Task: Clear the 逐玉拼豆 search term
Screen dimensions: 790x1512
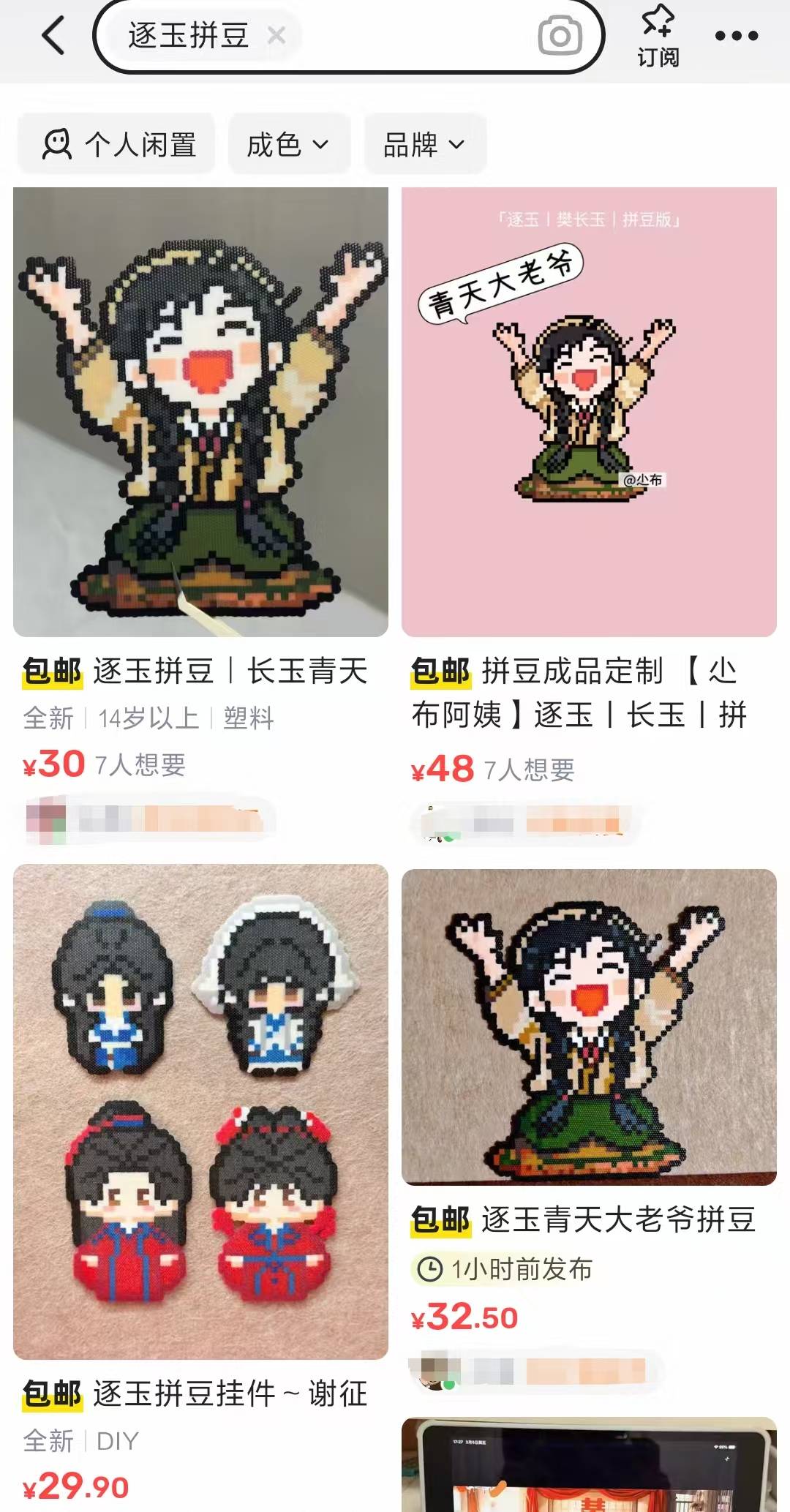Action: [x=276, y=35]
